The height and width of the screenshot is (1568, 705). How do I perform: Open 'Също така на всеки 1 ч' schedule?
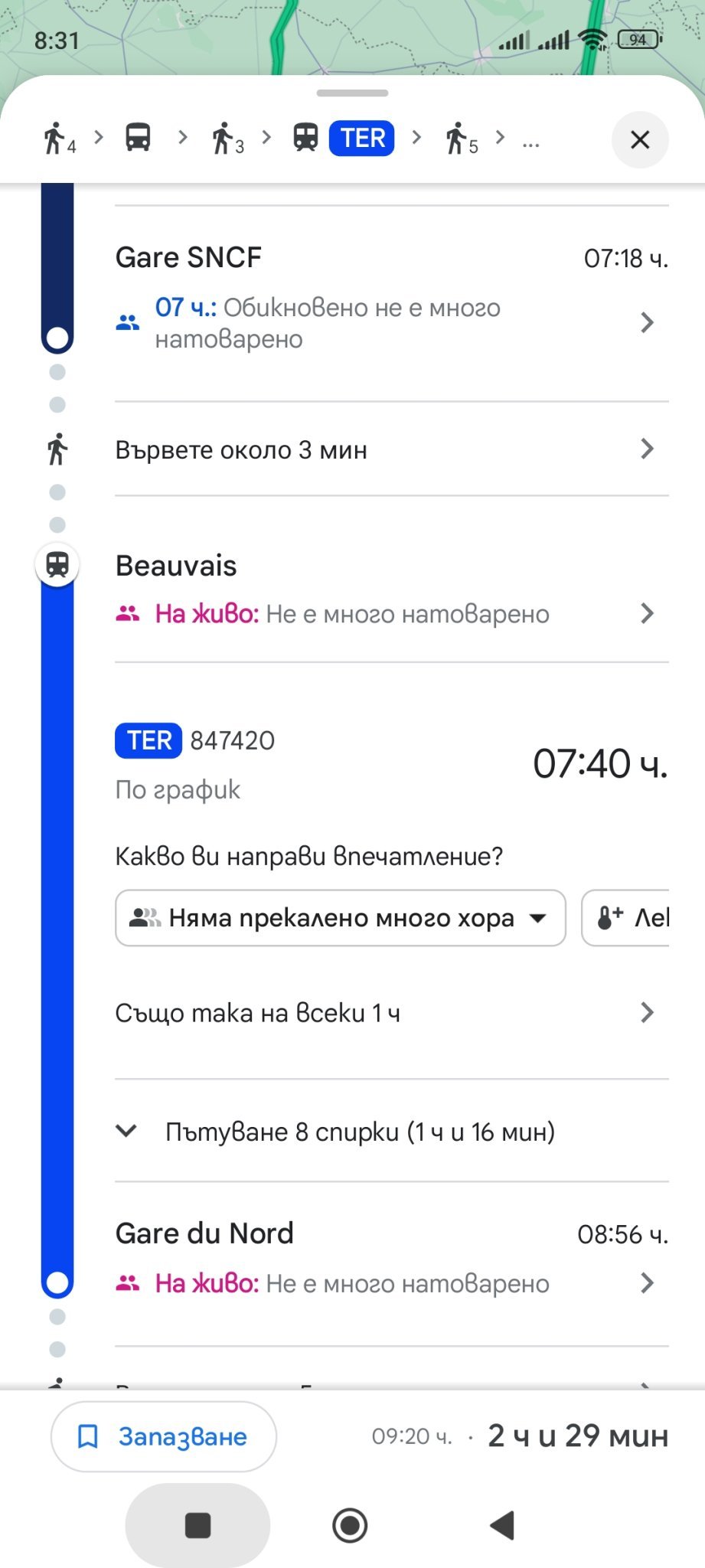coord(391,1013)
